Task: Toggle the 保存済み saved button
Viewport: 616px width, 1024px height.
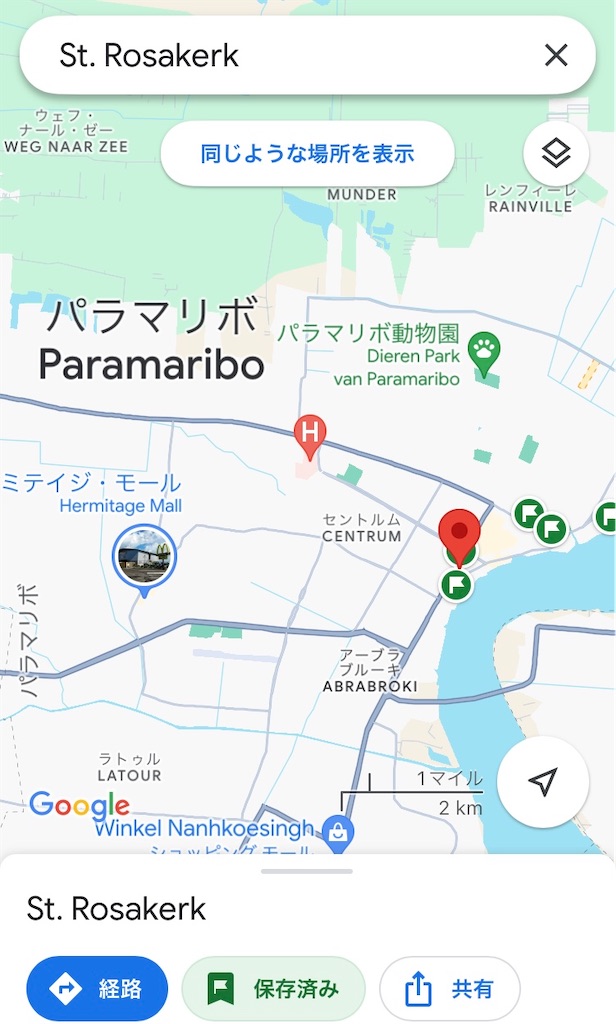Action: (274, 989)
